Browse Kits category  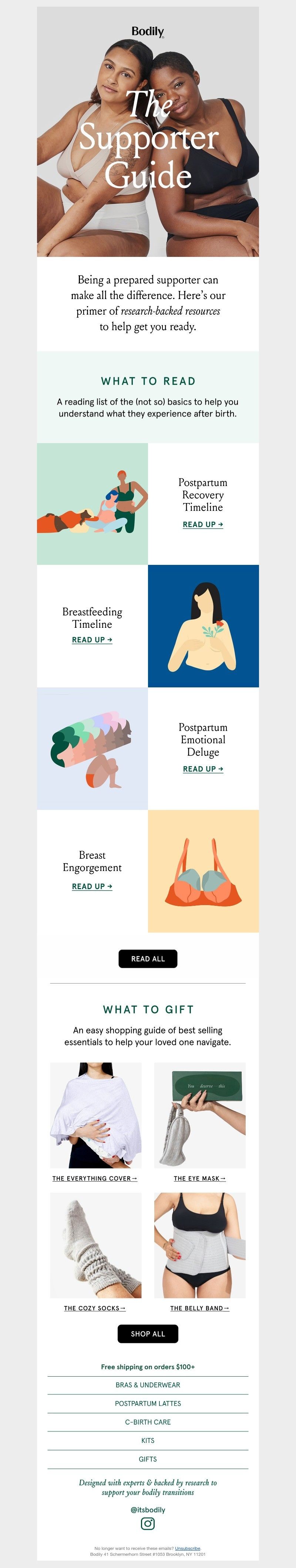148,1441
